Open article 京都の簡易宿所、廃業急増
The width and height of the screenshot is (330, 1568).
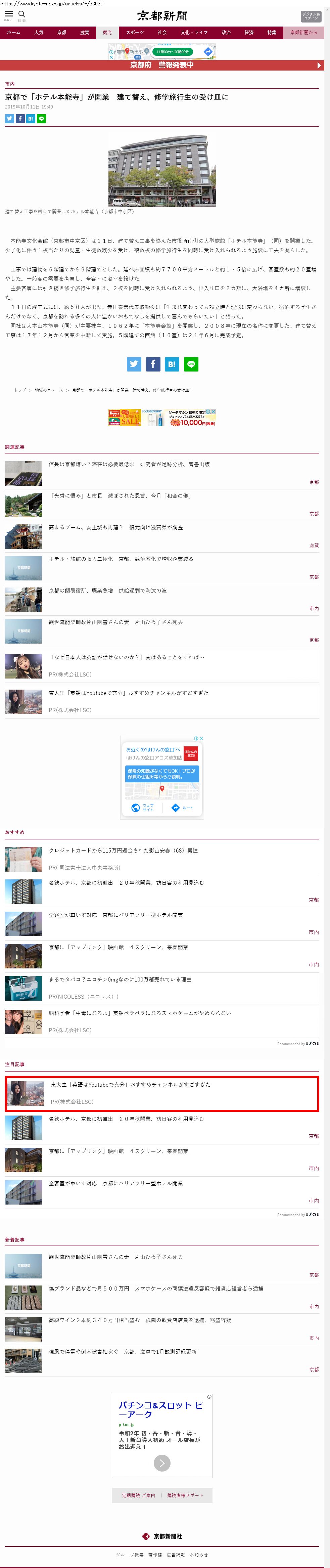click(x=108, y=591)
